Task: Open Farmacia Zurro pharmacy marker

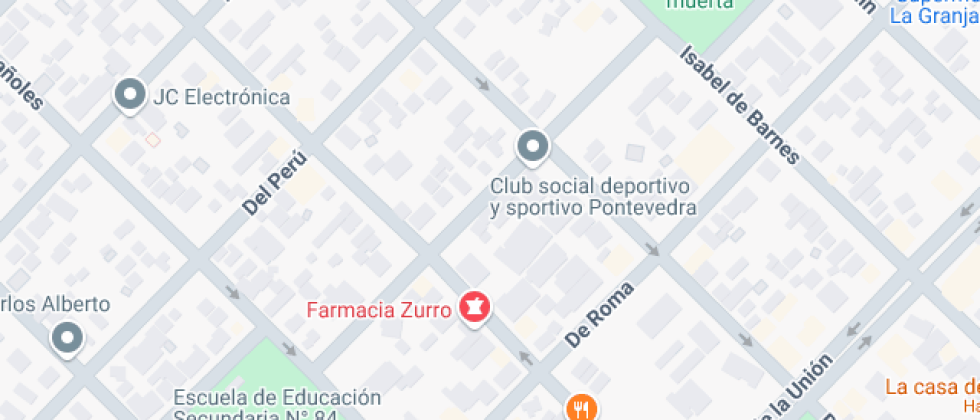Action: [x=474, y=308]
